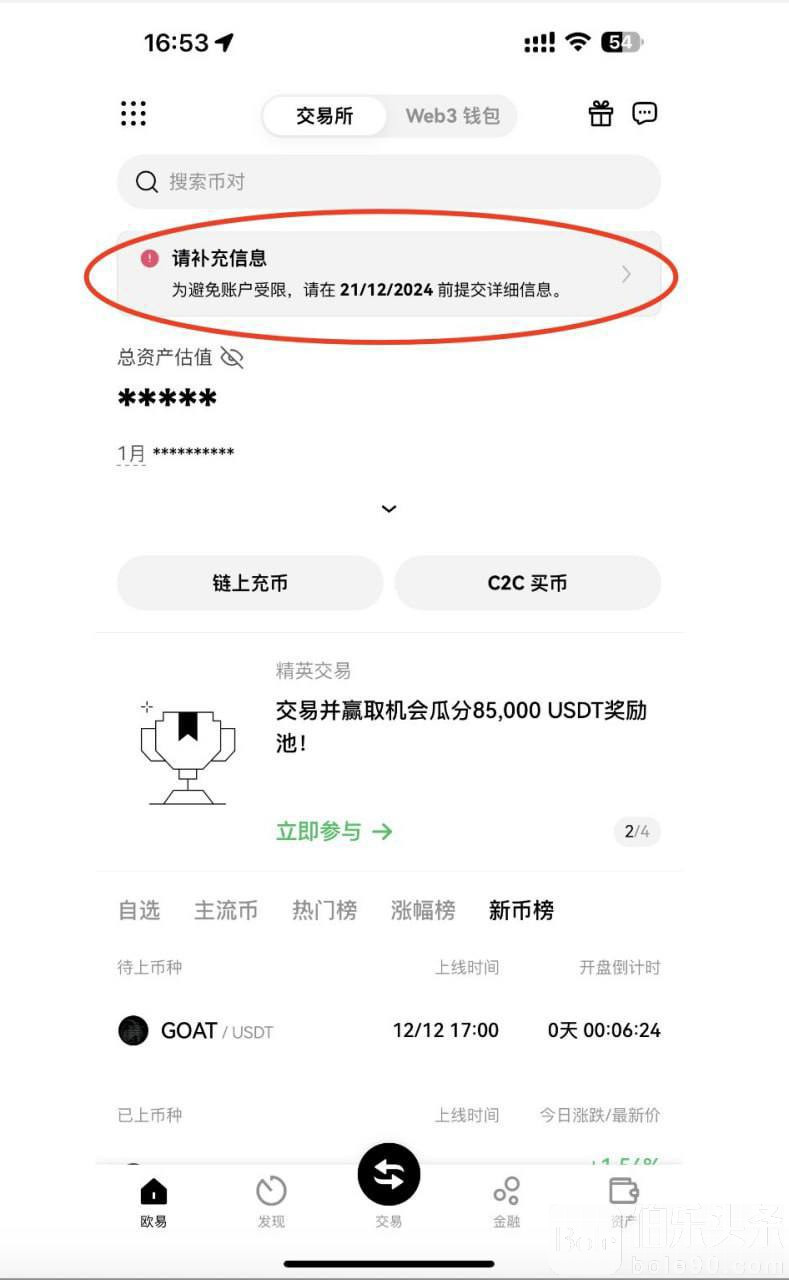Go to the 发现 tab
Screen dimensions: 789x1280
(x=271, y=1201)
